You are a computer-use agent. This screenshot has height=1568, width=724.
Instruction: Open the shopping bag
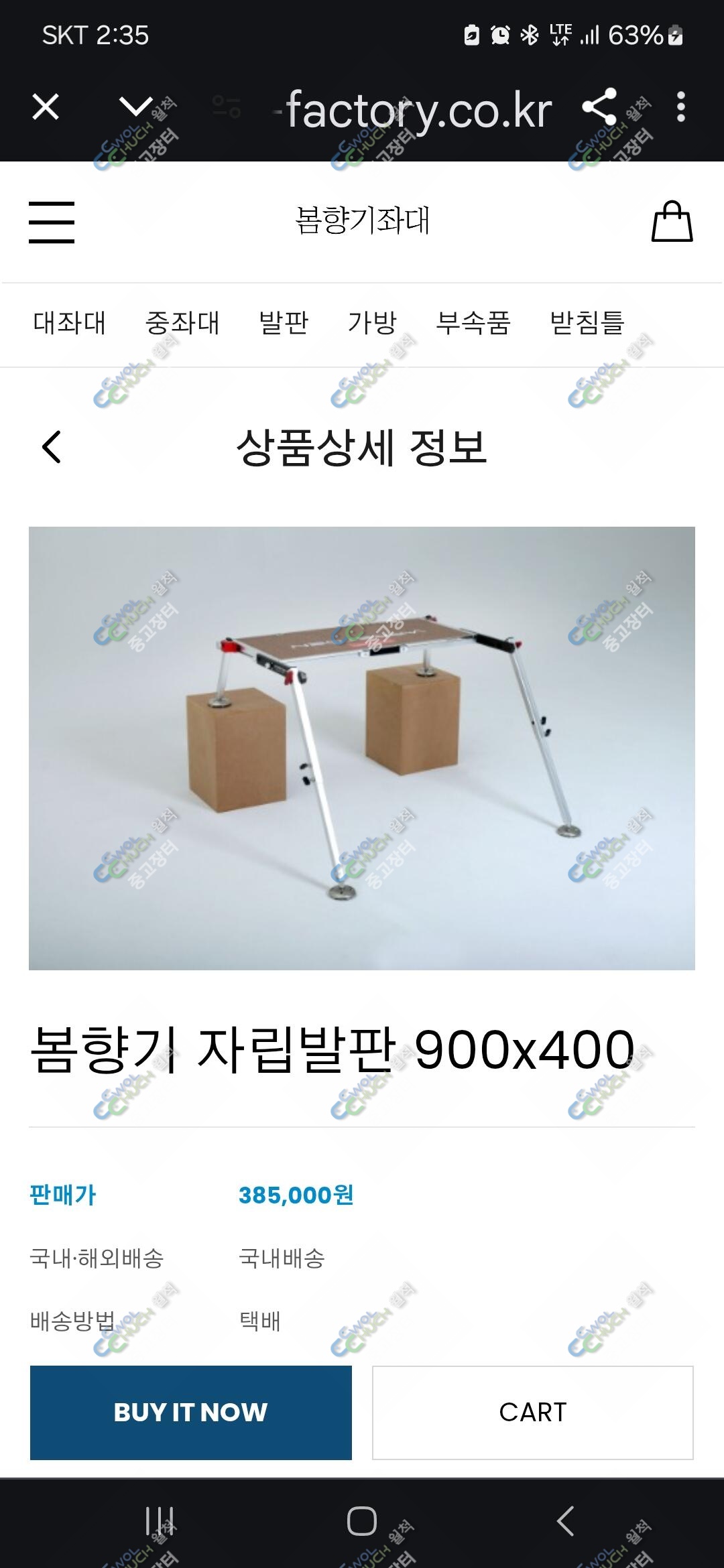(x=672, y=221)
